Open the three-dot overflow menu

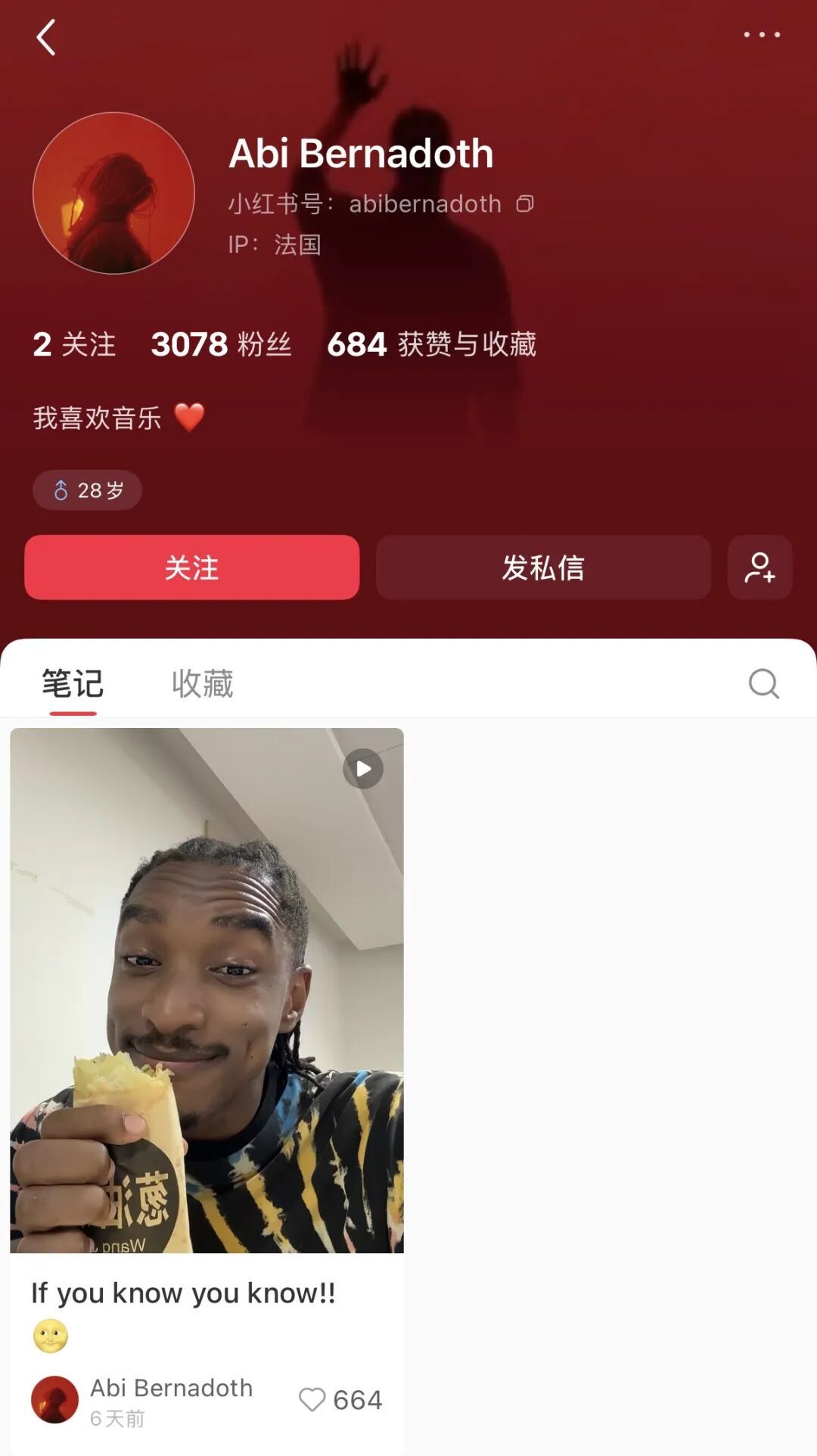click(x=762, y=35)
